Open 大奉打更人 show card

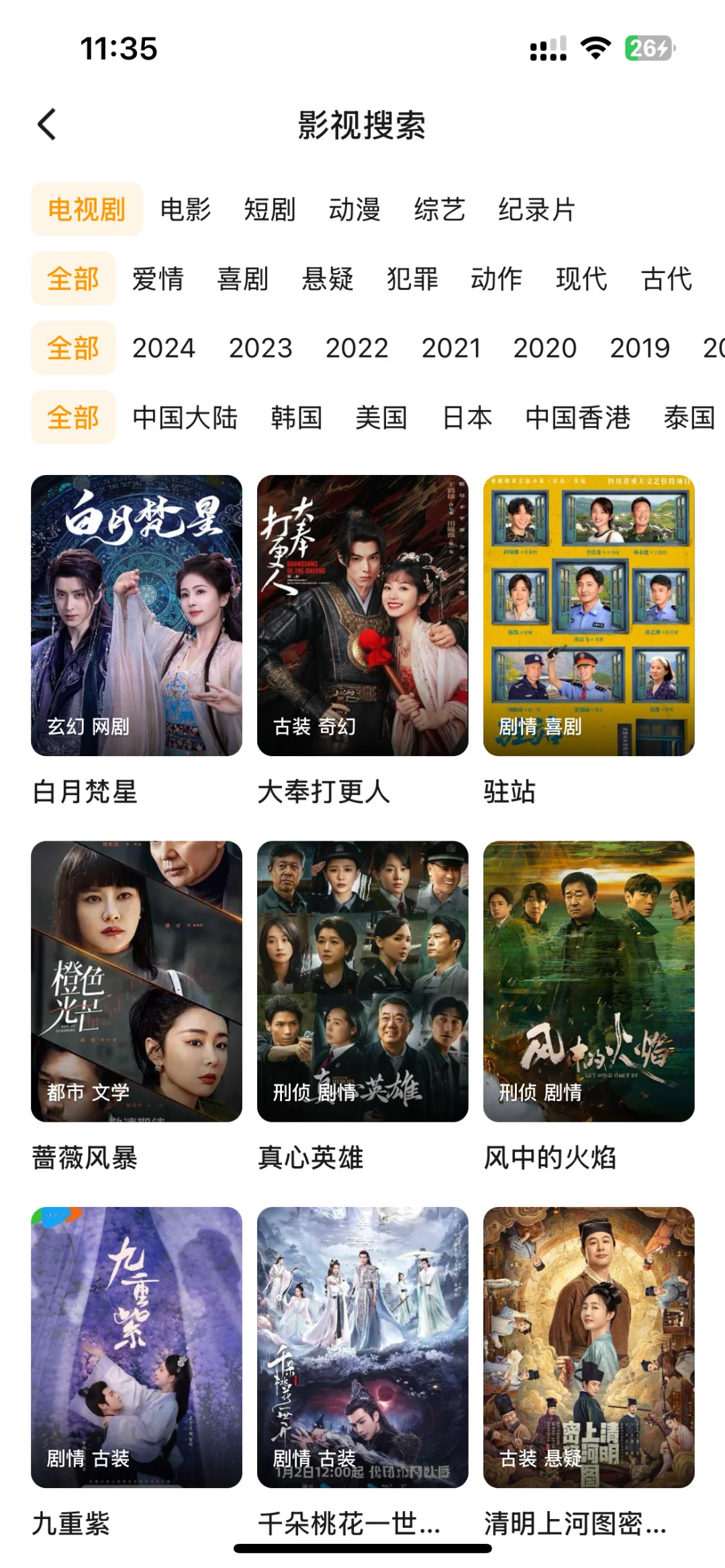pos(362,615)
